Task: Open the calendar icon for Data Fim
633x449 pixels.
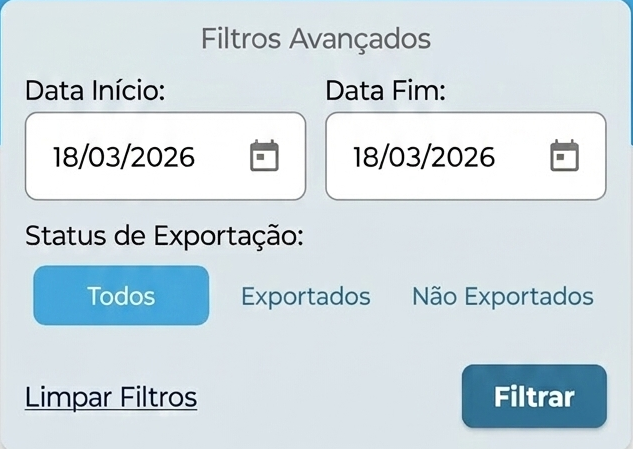Action: point(565,156)
